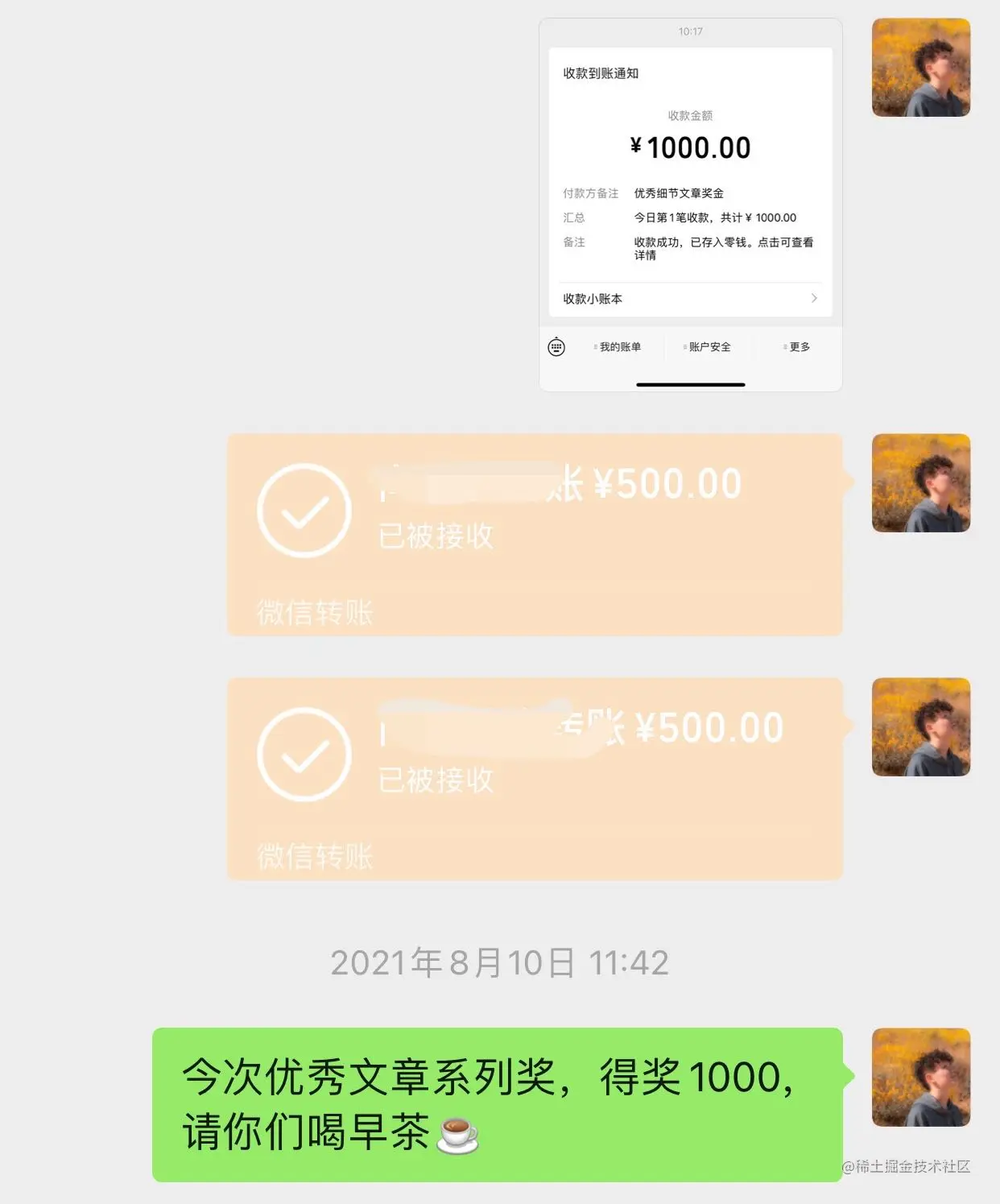Viewport: 1000px width, 1204px height.
Task: Open the ¥1000.00 payment screenshot image message
Action: 690,205
